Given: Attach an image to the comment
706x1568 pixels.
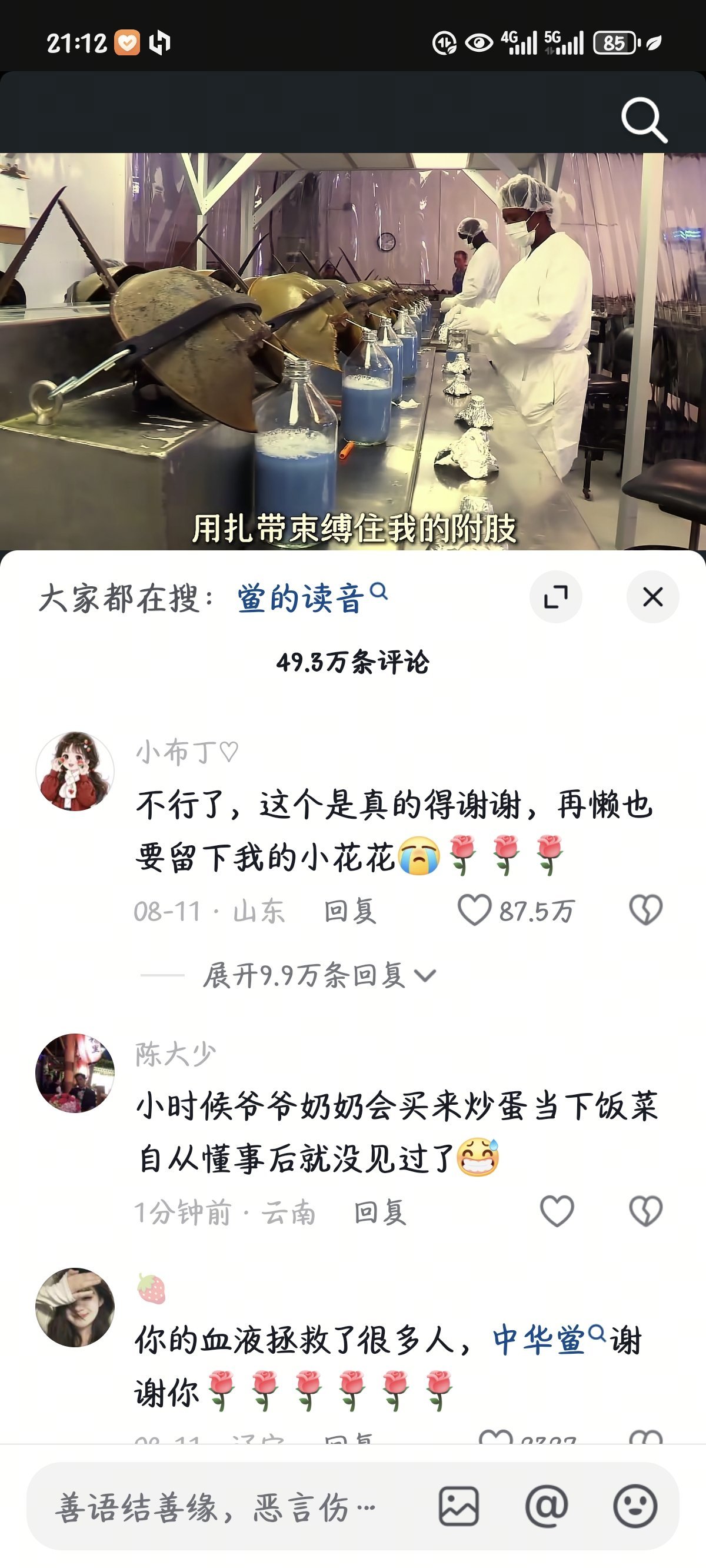Looking at the screenshot, I should tap(458, 1507).
